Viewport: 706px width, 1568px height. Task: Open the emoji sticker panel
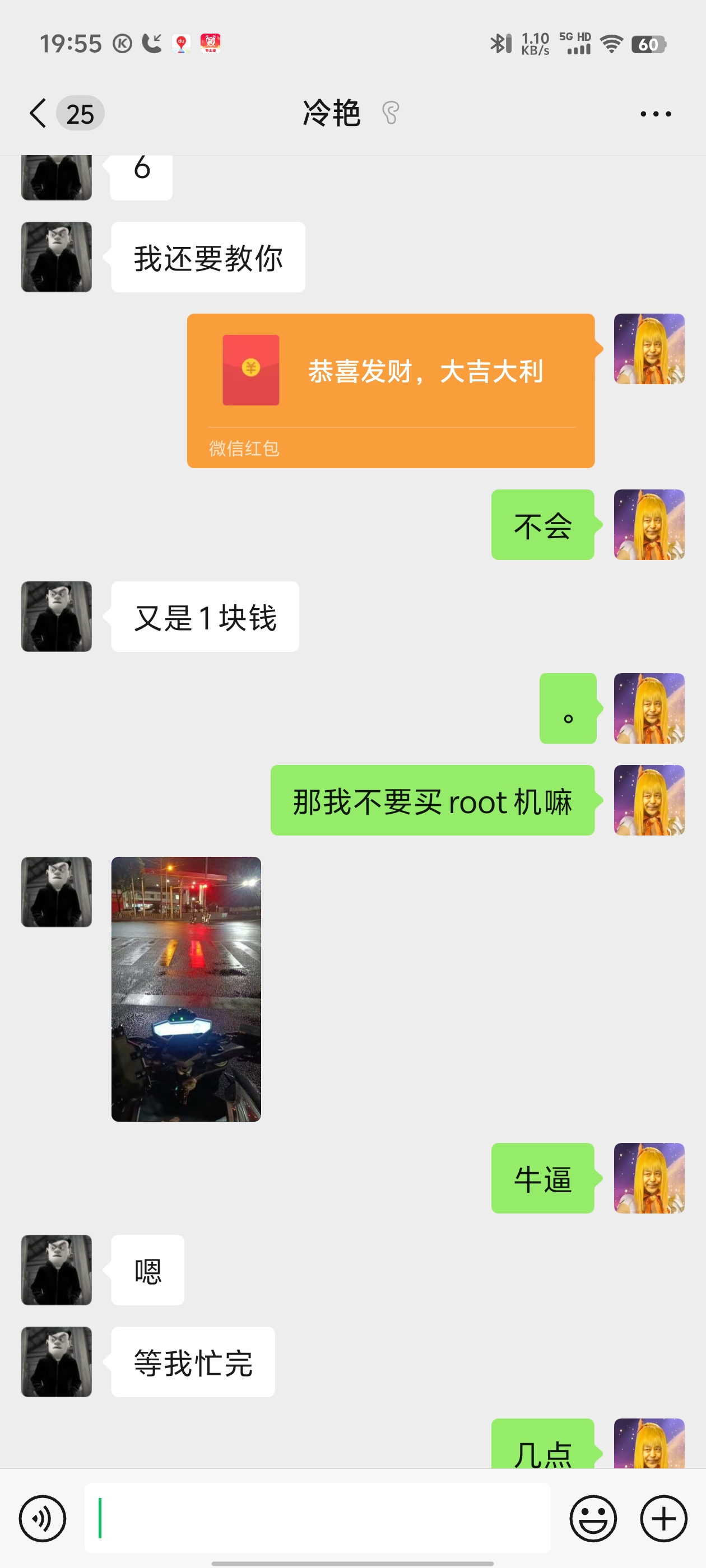593,1518
